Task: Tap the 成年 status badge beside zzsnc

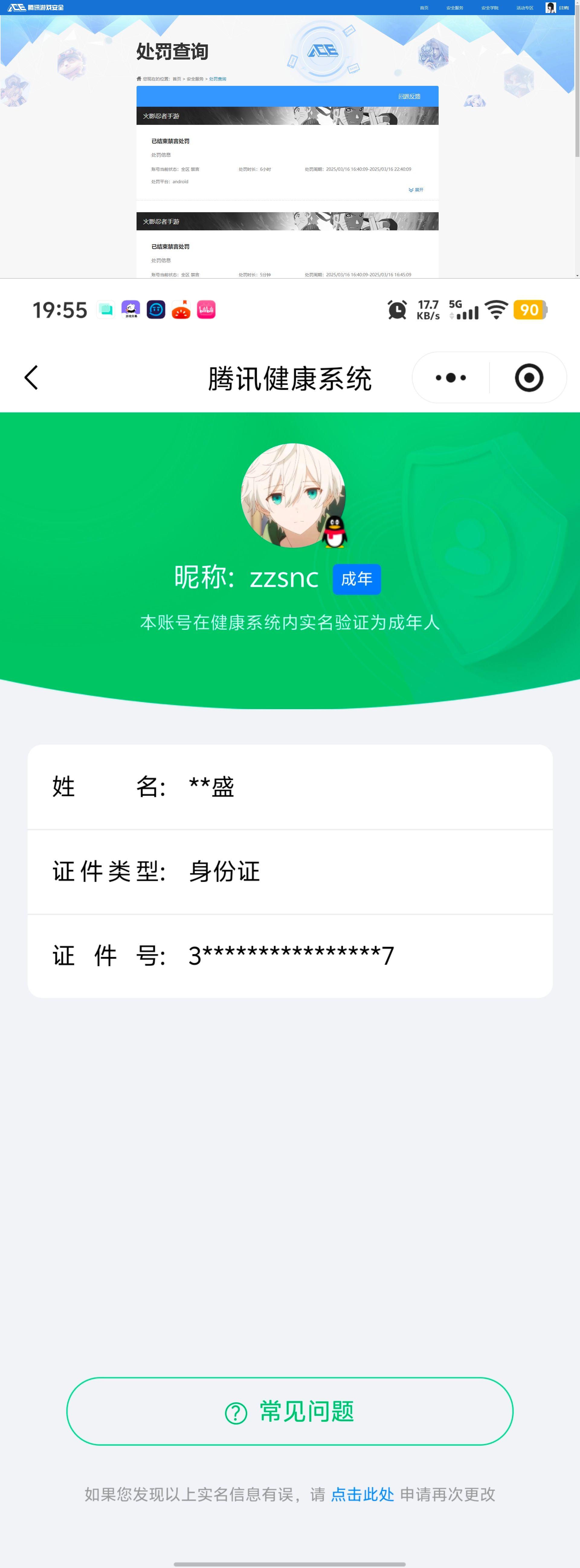Action: click(x=357, y=579)
